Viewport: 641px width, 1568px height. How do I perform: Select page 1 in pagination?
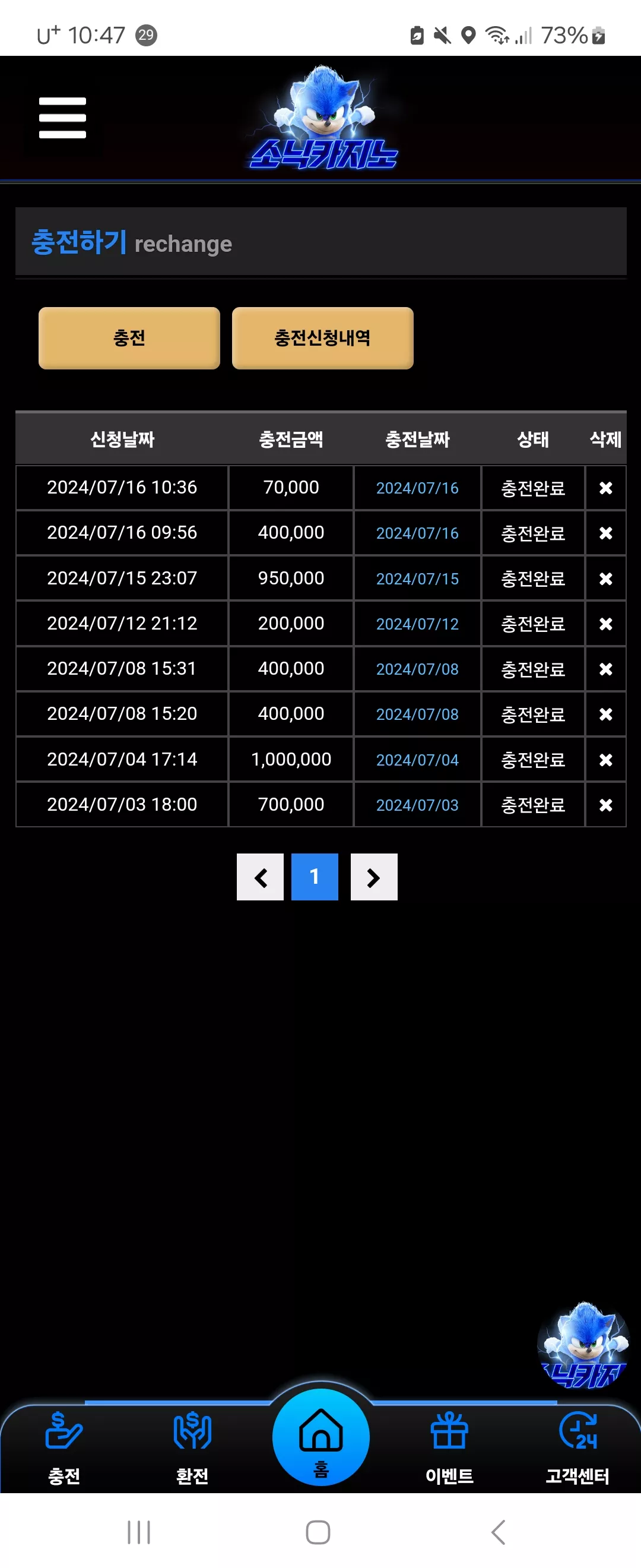(x=315, y=877)
